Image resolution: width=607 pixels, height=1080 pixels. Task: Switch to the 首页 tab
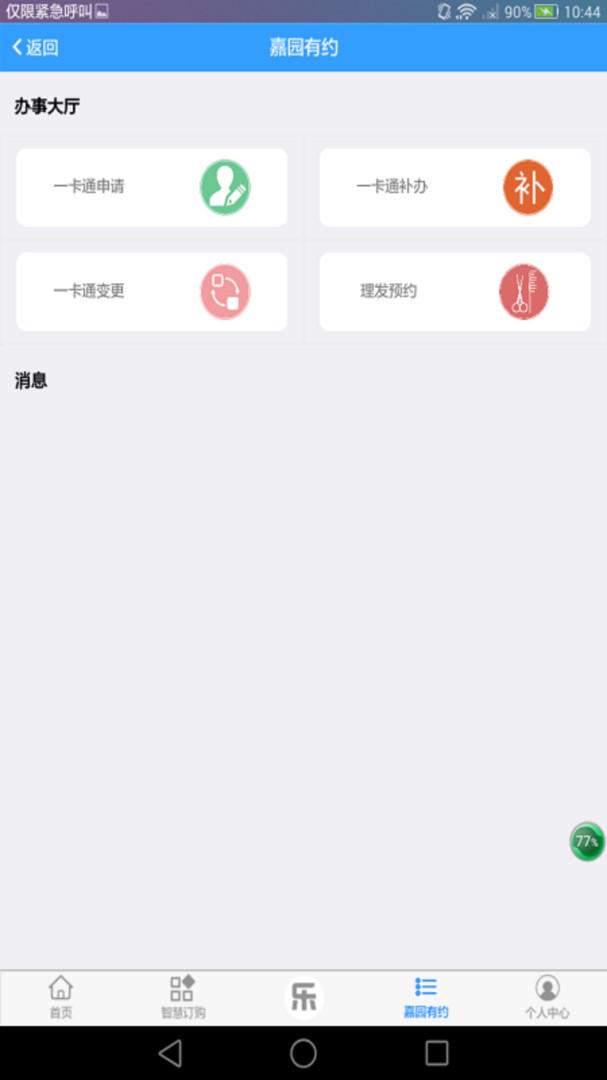61,997
